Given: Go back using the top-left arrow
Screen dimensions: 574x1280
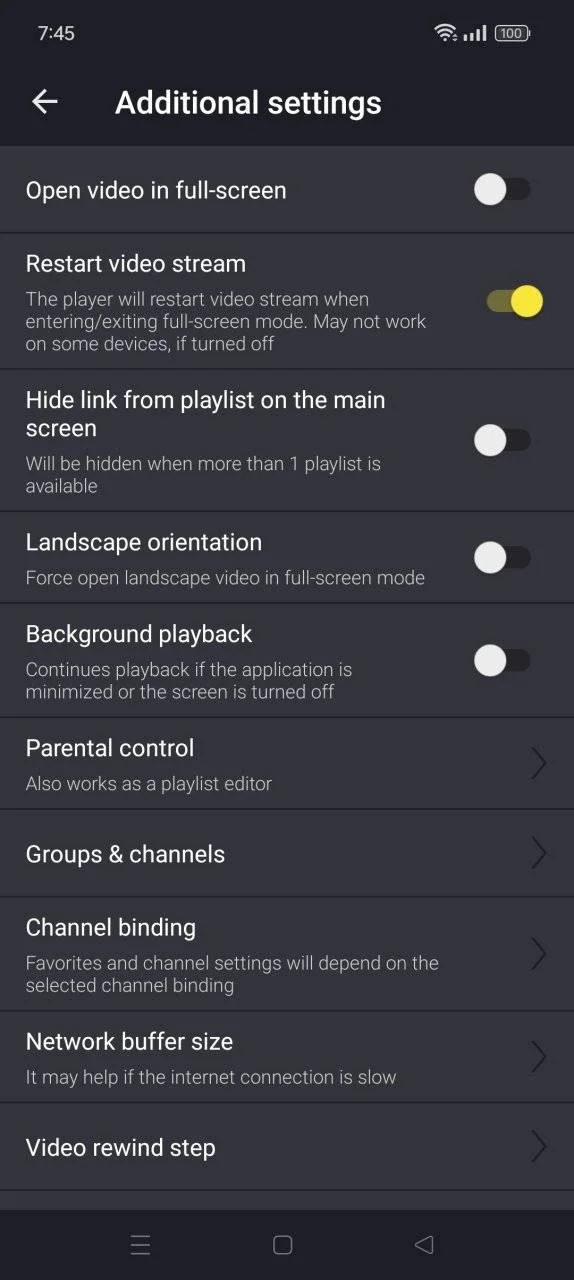Looking at the screenshot, I should (45, 101).
